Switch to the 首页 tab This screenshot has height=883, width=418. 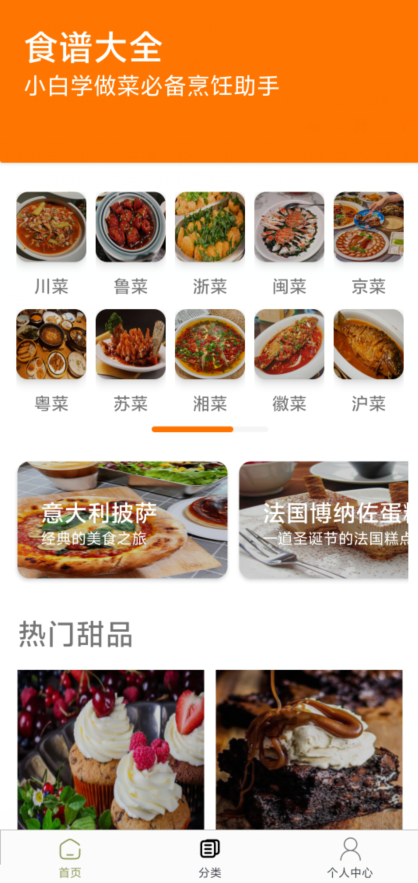70,858
